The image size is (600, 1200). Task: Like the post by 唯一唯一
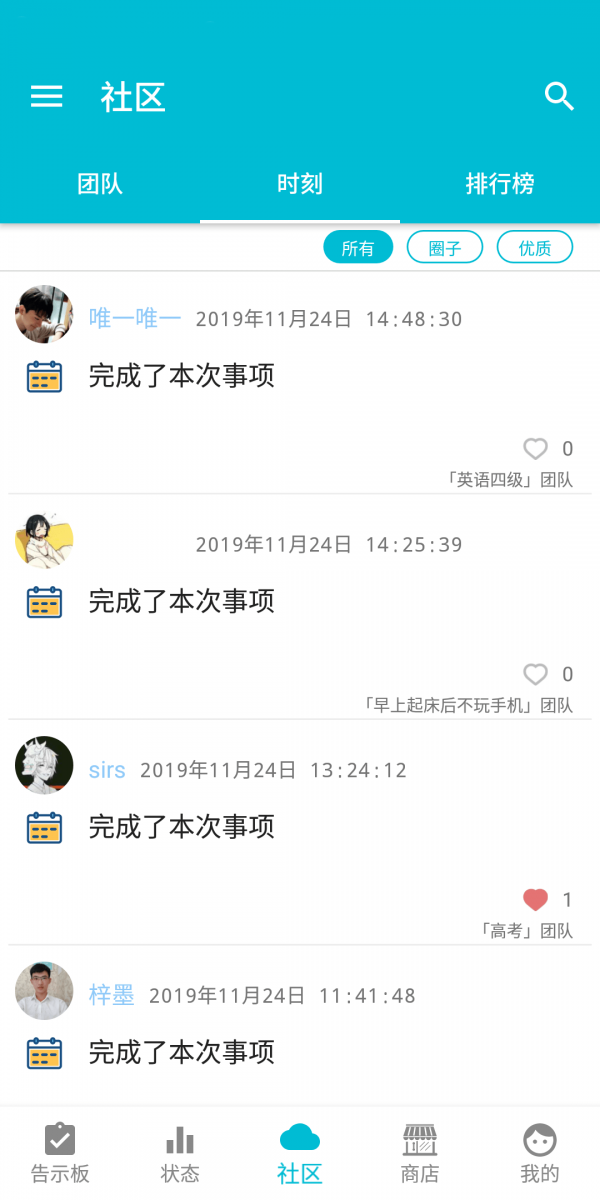536,449
